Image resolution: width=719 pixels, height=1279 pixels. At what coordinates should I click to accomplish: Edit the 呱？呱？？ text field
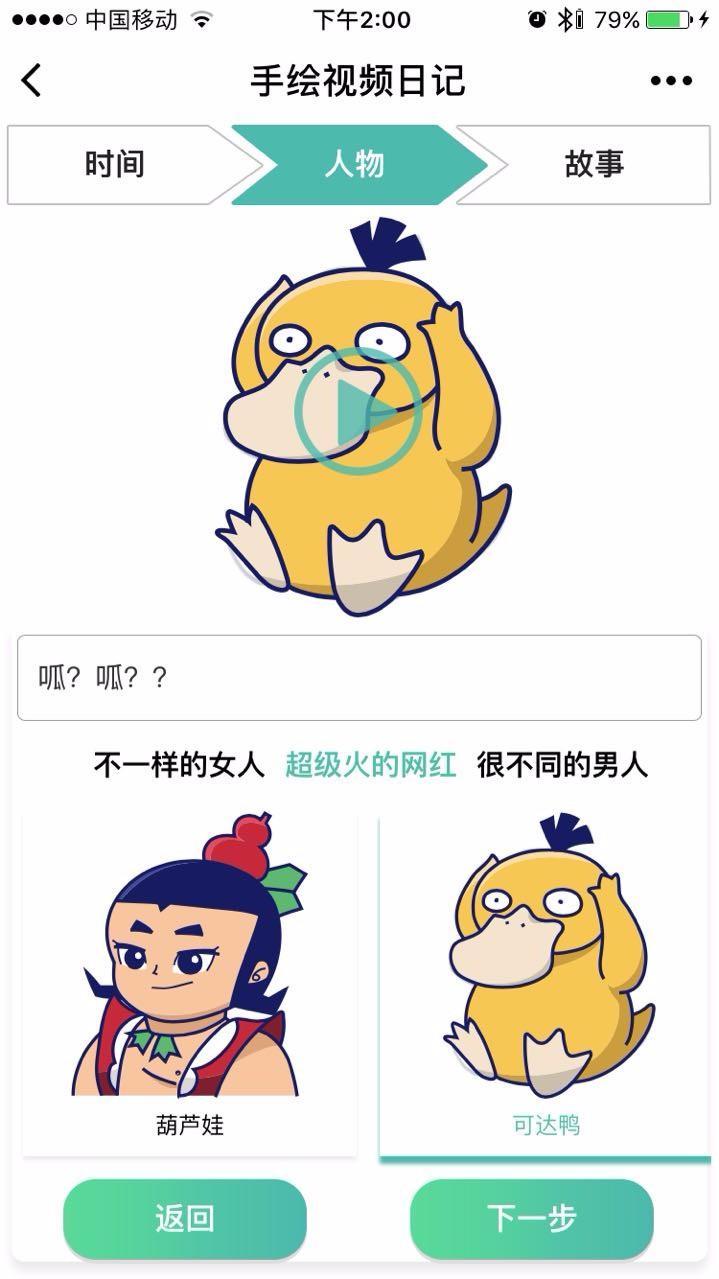(x=359, y=677)
